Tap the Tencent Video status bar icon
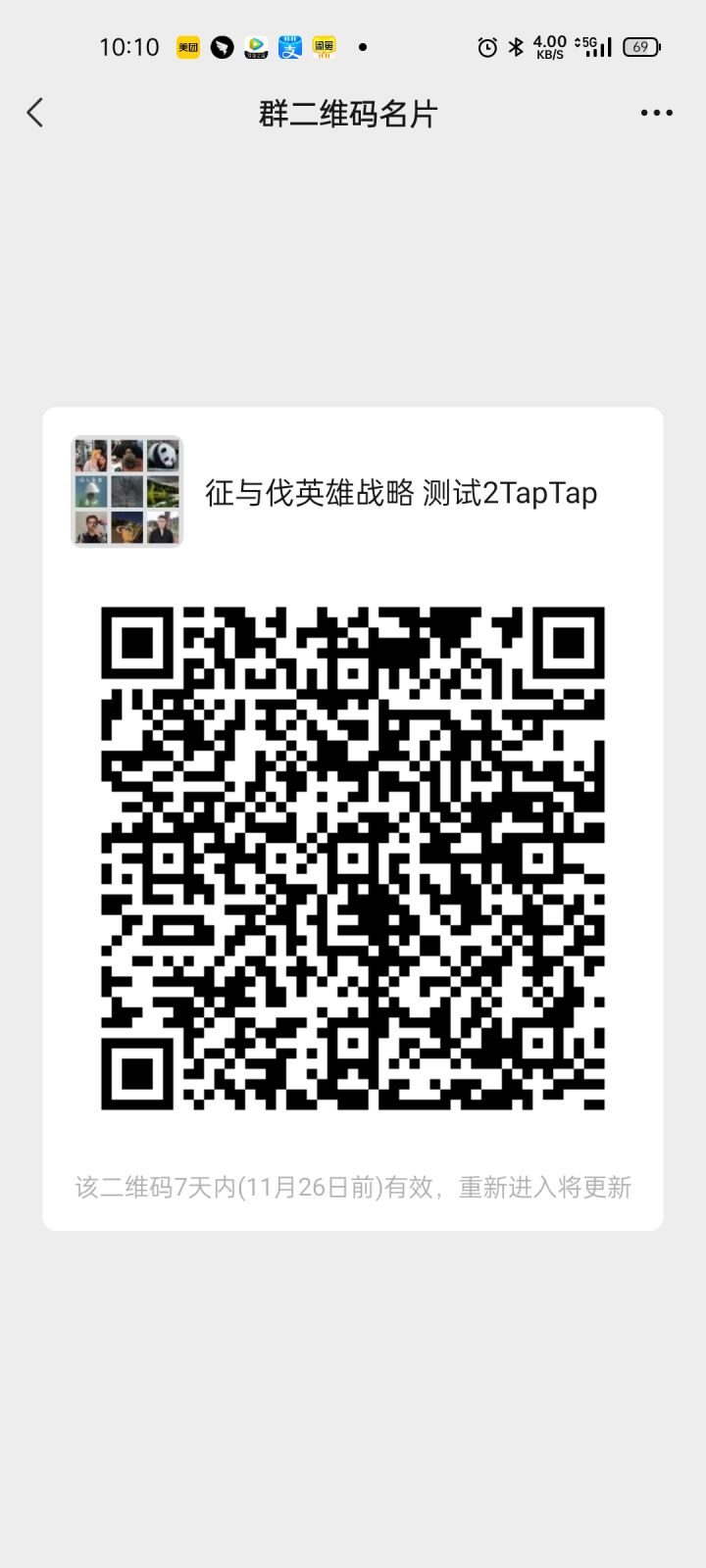The image size is (706, 1568). [x=256, y=46]
